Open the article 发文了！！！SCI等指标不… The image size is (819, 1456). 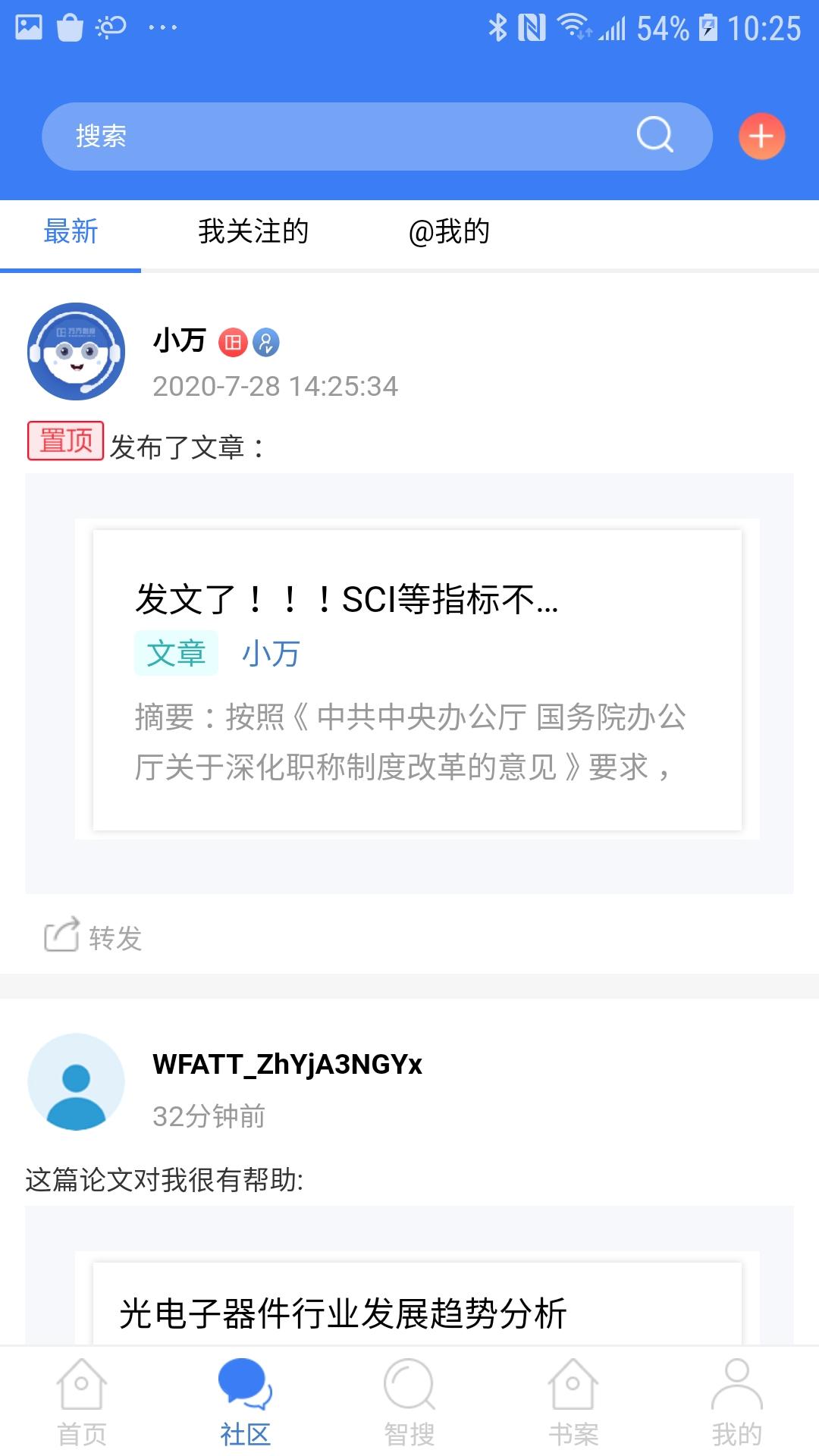coord(347,599)
